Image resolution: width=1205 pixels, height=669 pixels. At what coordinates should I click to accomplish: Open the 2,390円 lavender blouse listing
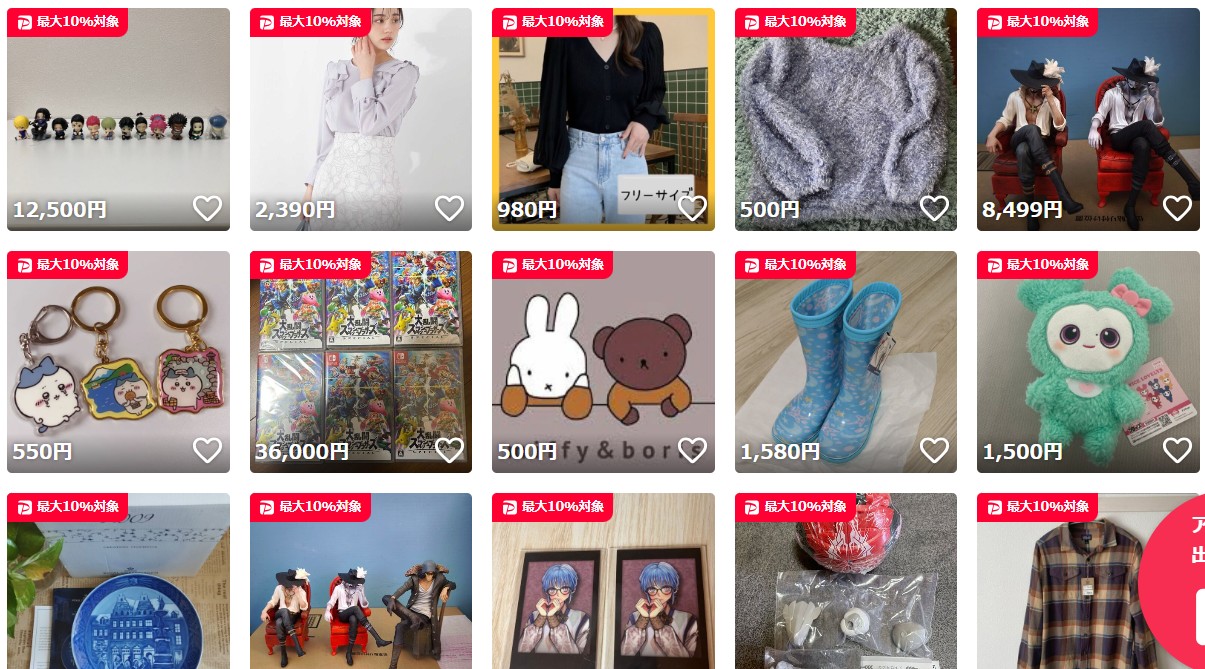pos(360,120)
